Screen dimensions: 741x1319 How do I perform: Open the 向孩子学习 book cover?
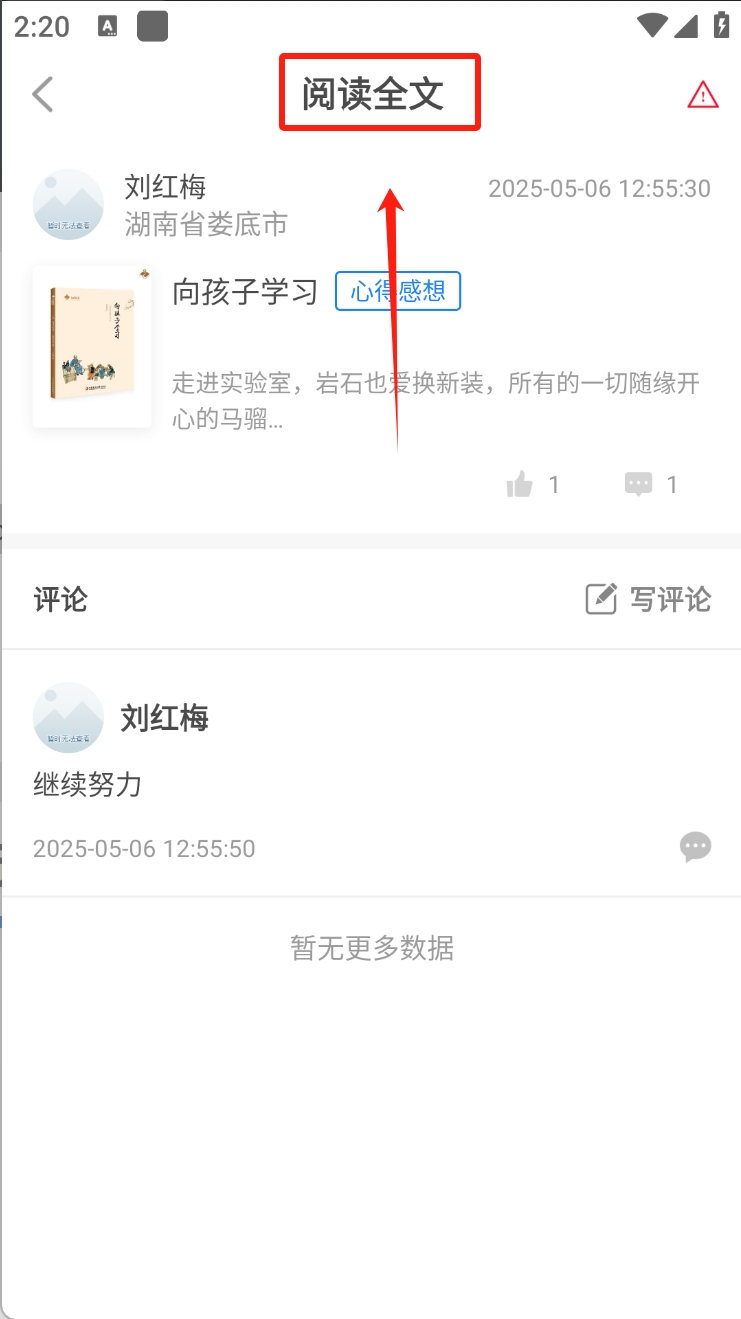(92, 346)
